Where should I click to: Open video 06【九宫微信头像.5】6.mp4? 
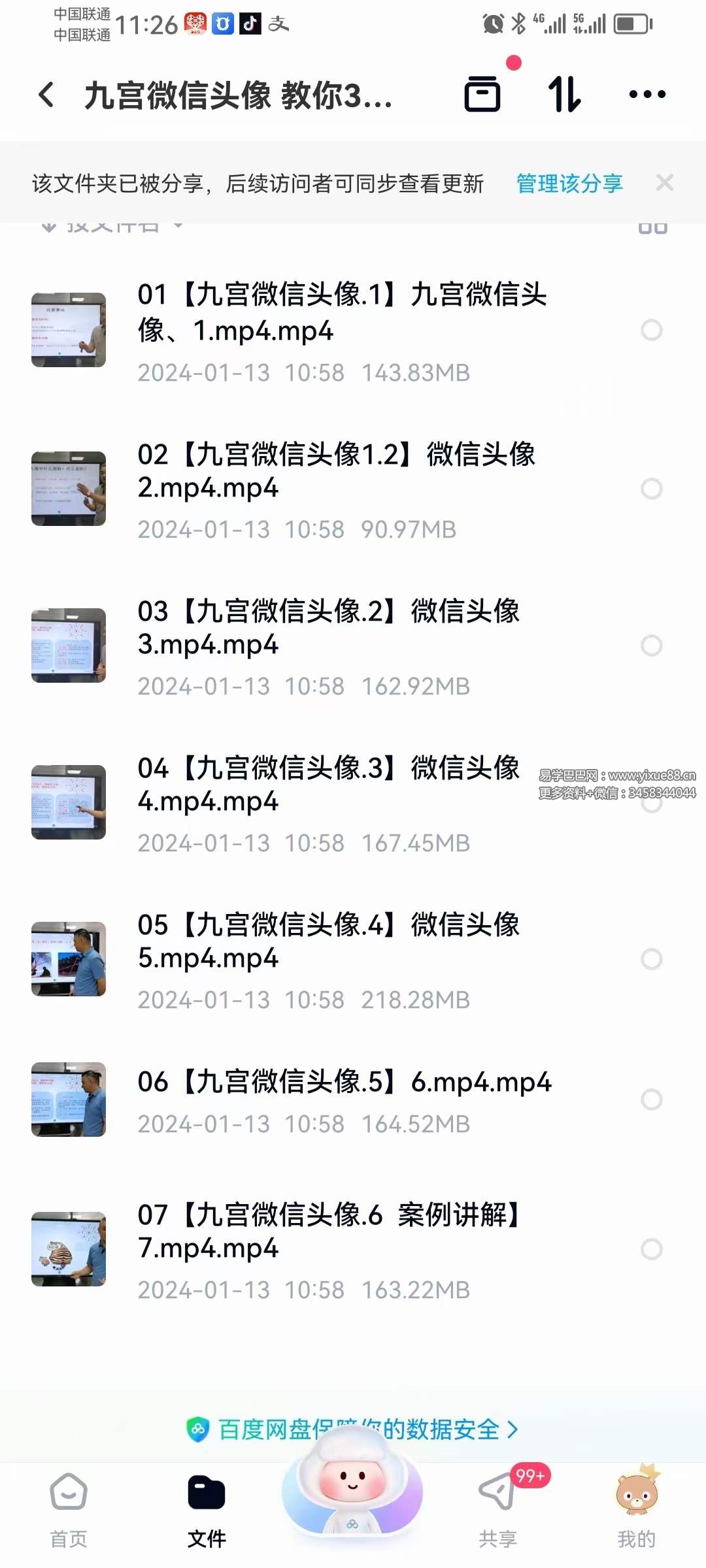(x=343, y=1100)
